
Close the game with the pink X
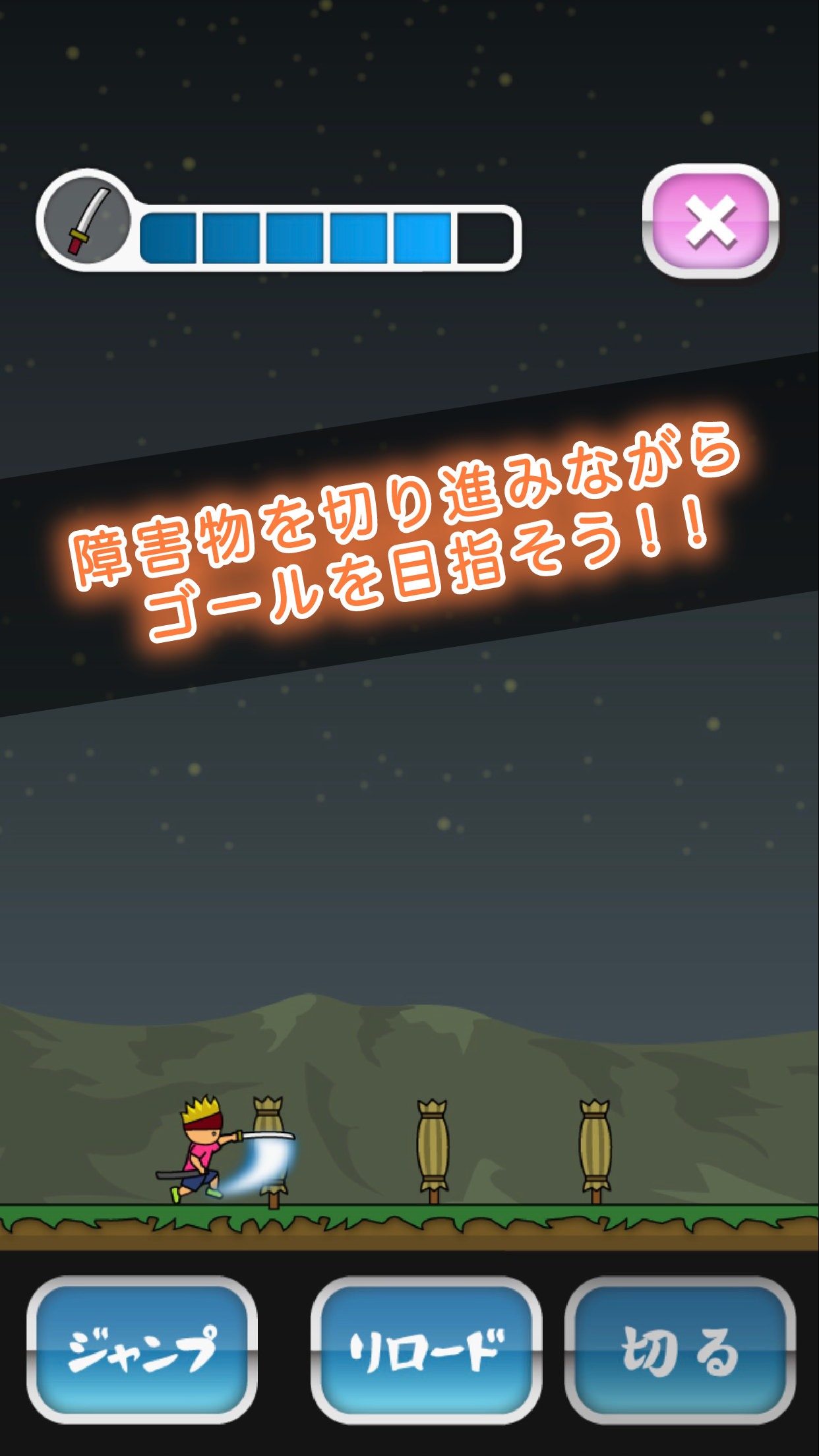(x=710, y=222)
